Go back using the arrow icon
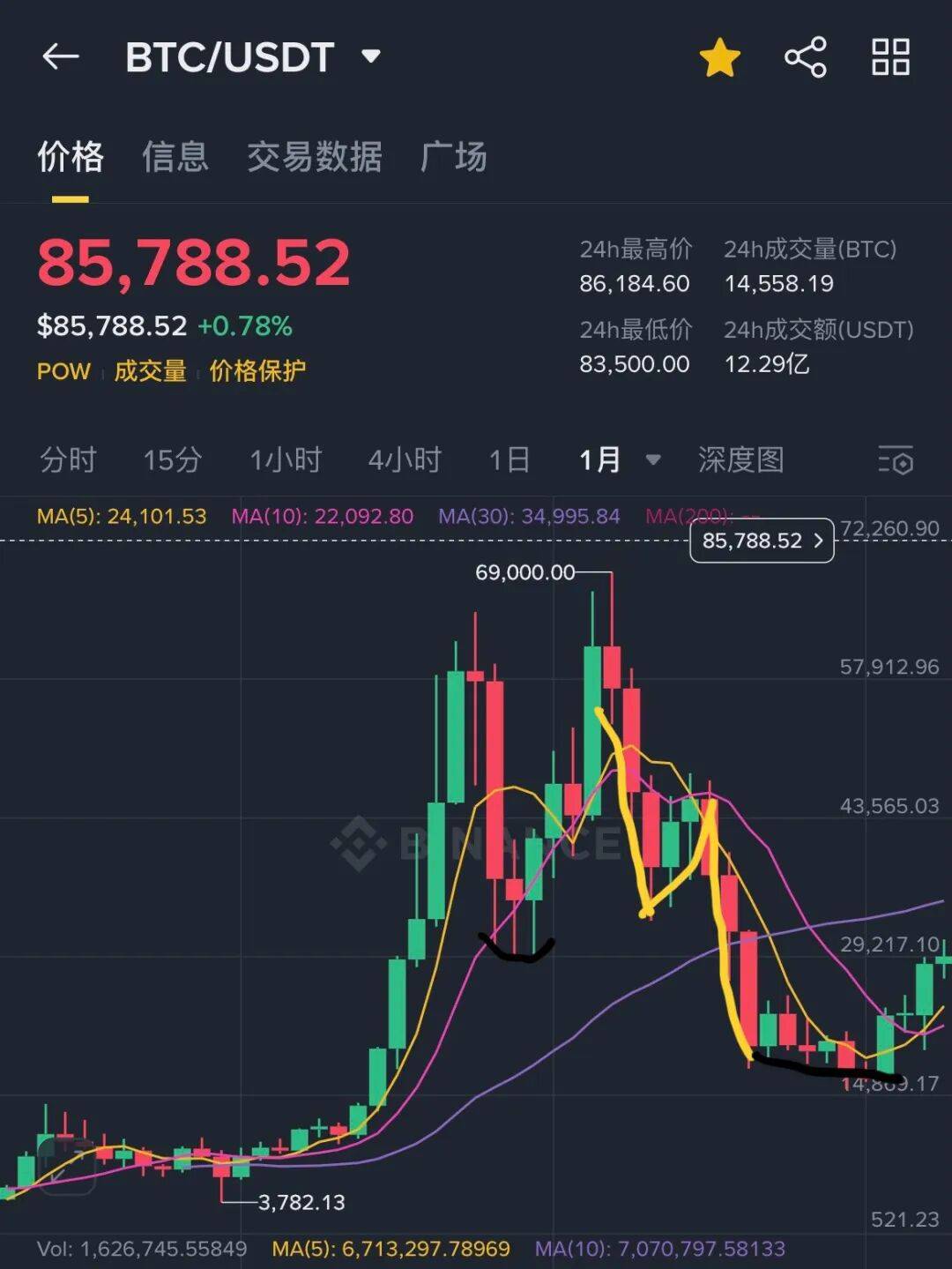This screenshot has width=952, height=1269. tap(61, 57)
